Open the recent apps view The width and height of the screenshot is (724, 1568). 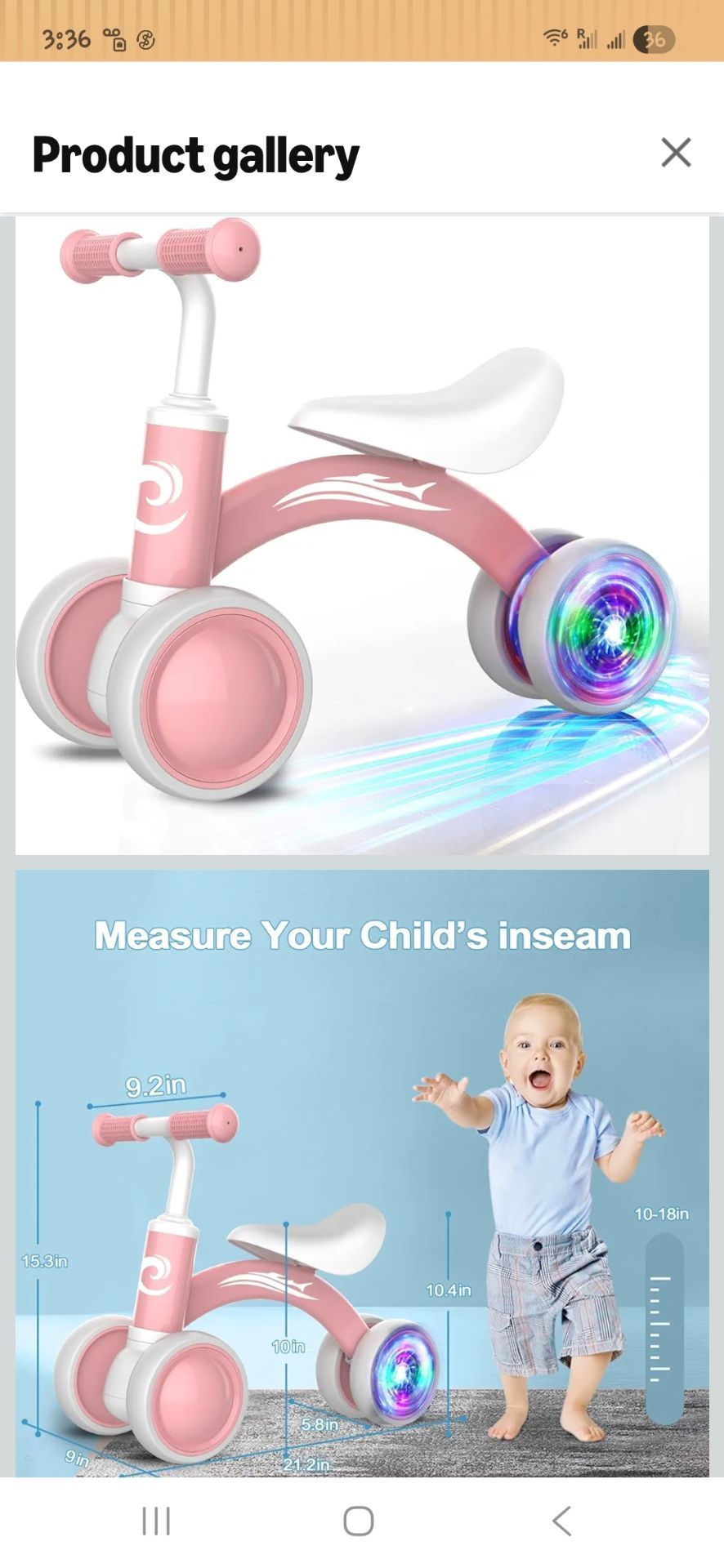(x=156, y=1521)
